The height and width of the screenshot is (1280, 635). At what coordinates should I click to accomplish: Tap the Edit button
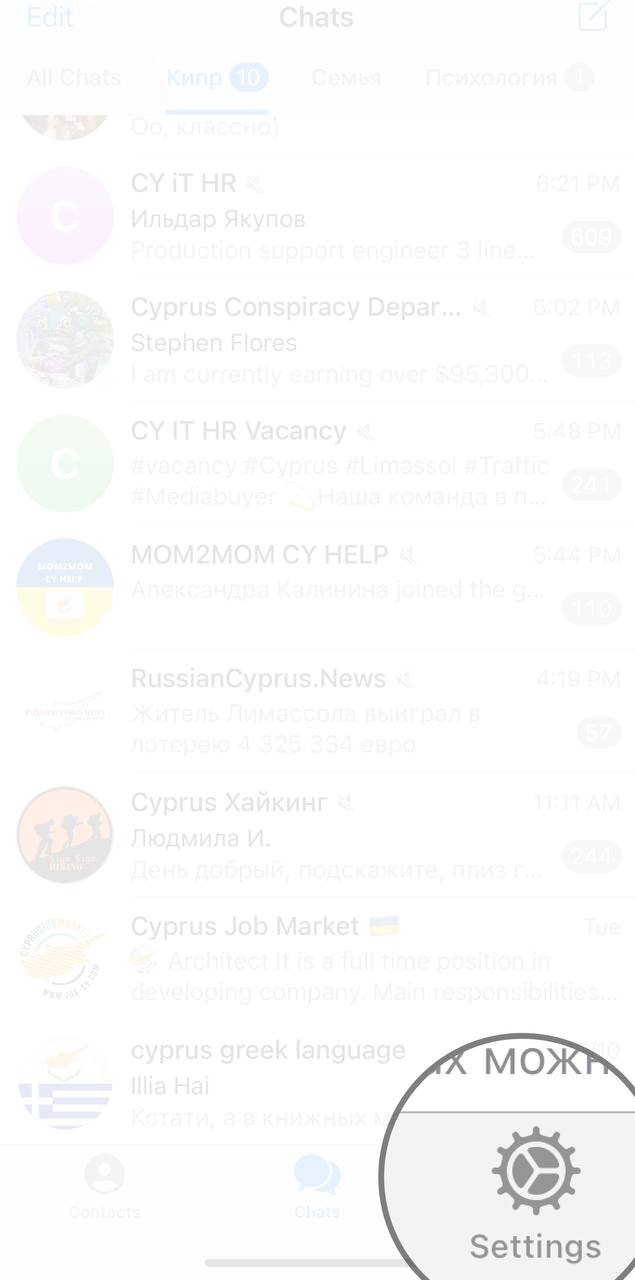(49, 18)
